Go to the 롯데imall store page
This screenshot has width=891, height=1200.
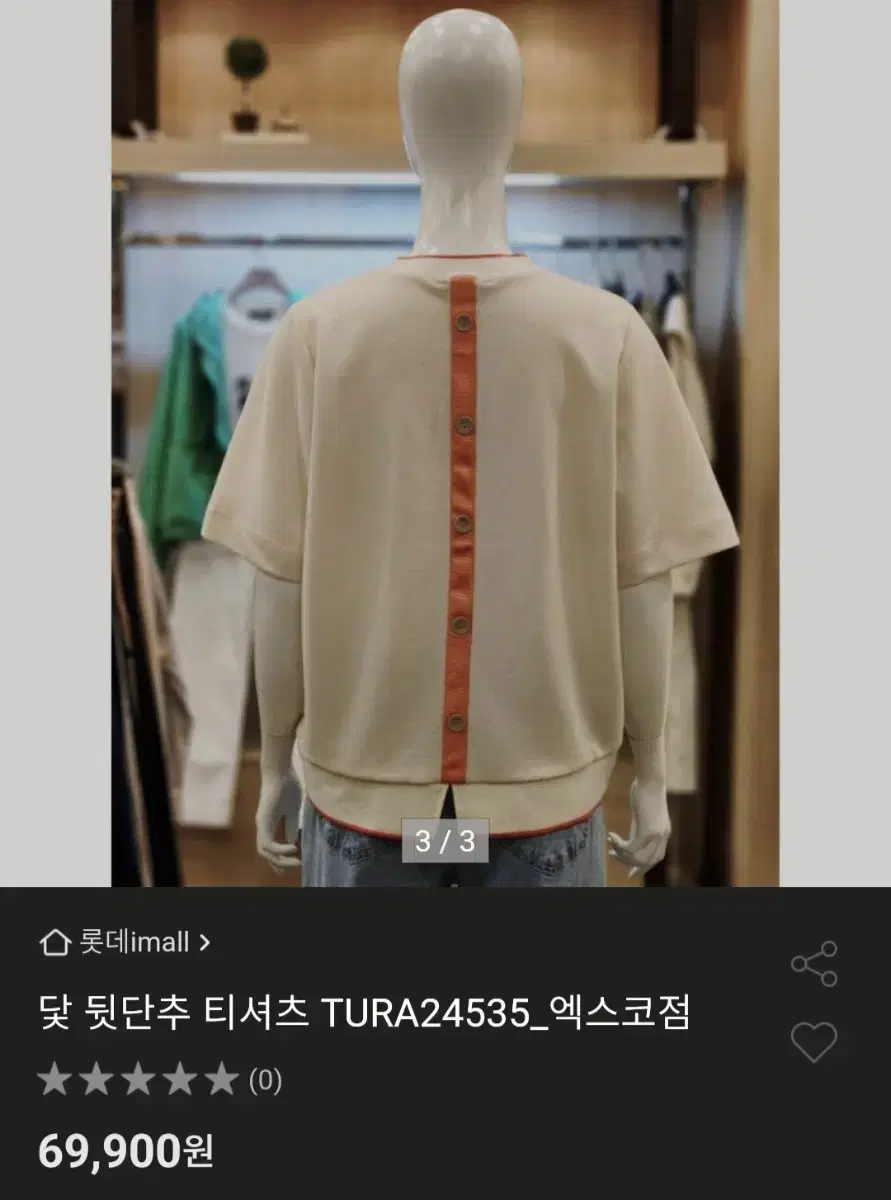(134, 943)
